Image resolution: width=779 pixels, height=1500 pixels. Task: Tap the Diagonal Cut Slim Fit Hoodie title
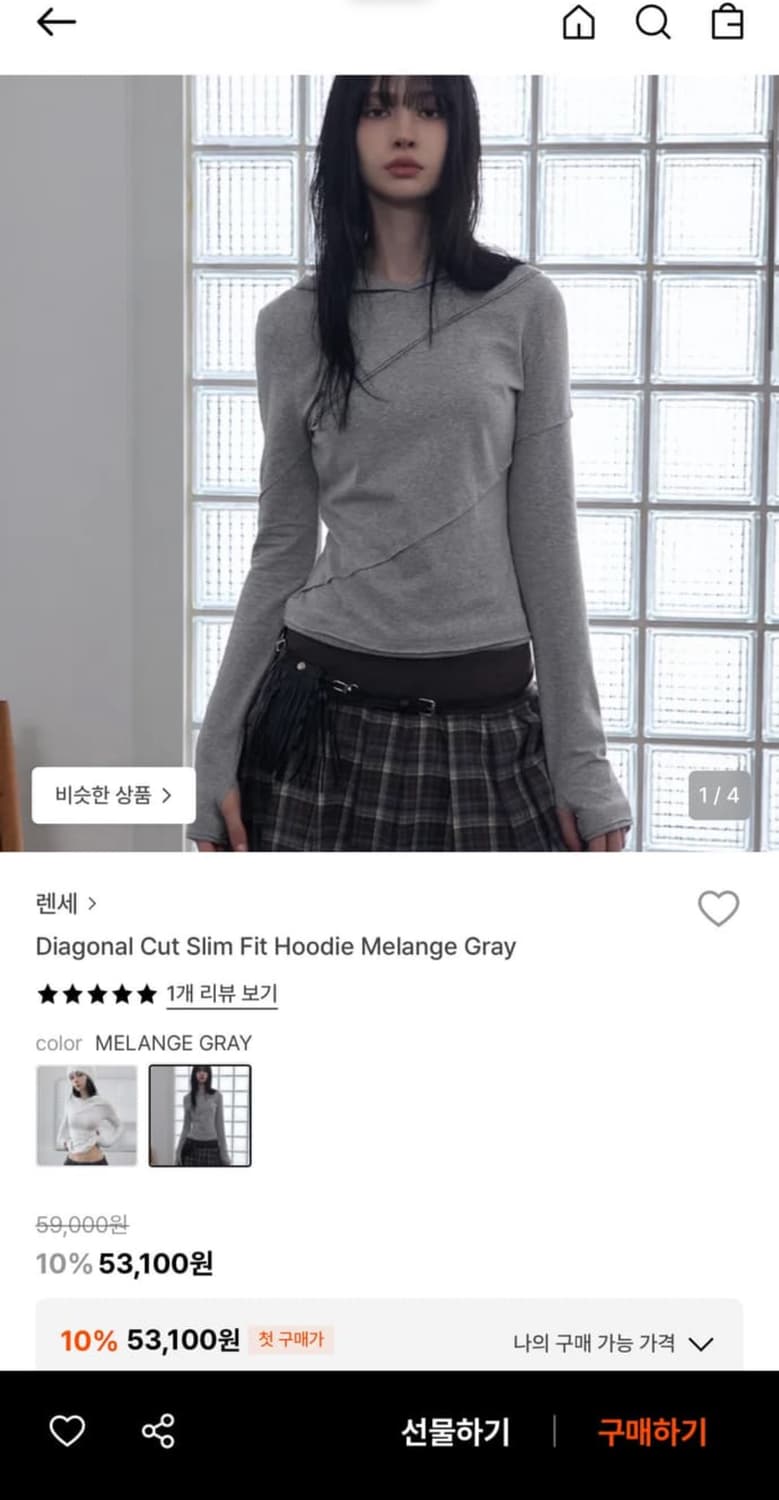pos(274,946)
